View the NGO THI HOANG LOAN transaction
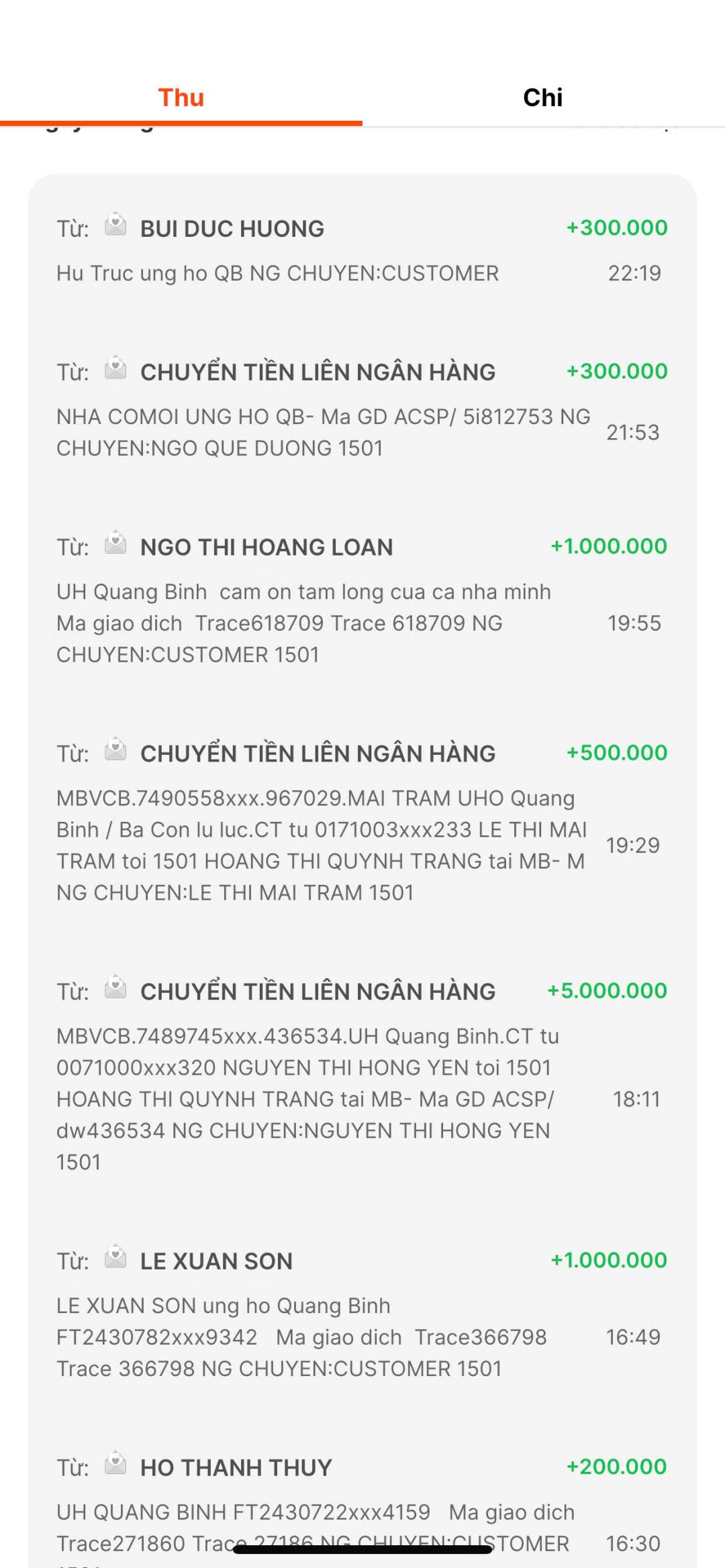The image size is (725, 1568). pyautogui.click(x=362, y=600)
